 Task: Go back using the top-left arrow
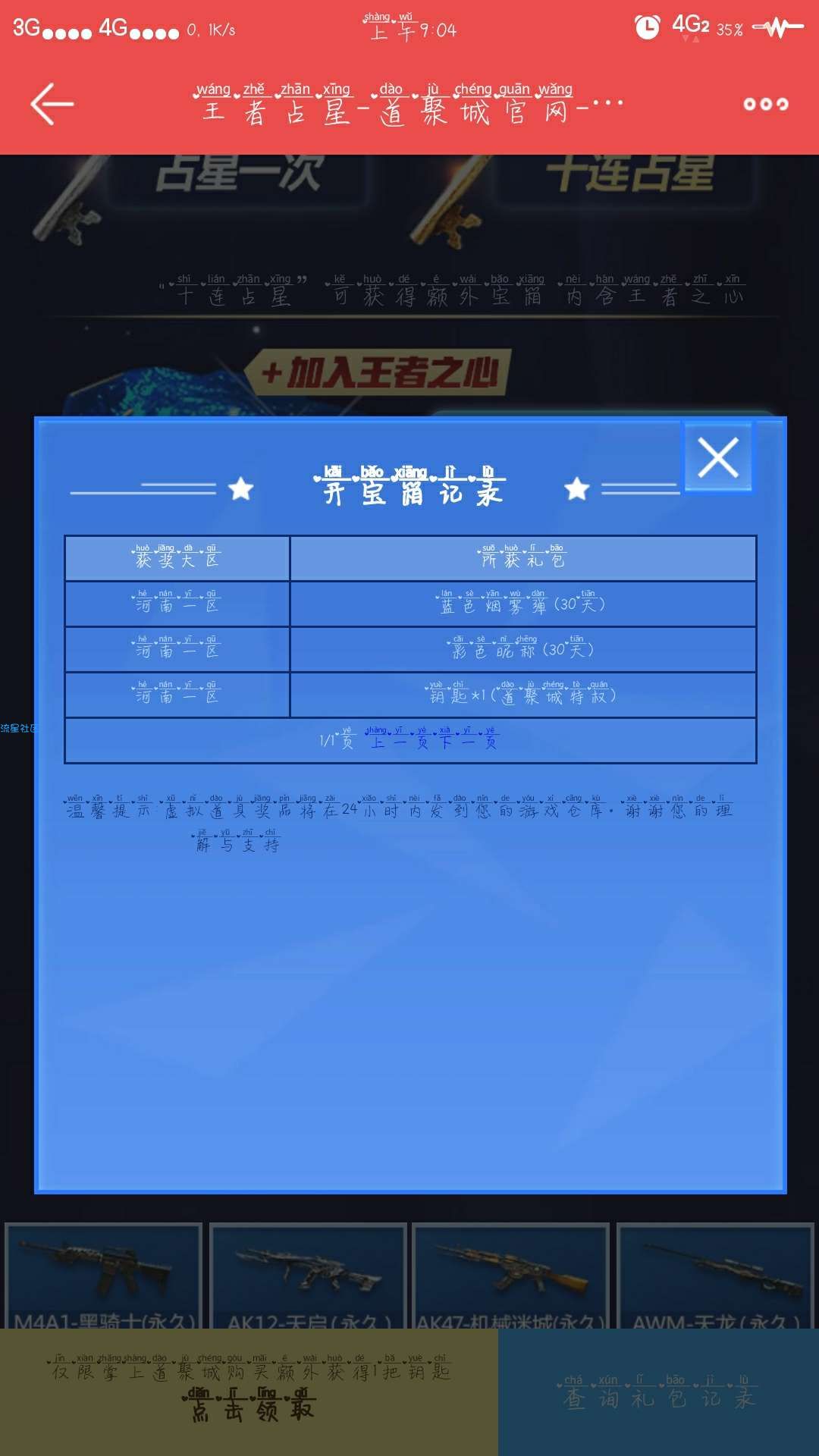coord(52,104)
